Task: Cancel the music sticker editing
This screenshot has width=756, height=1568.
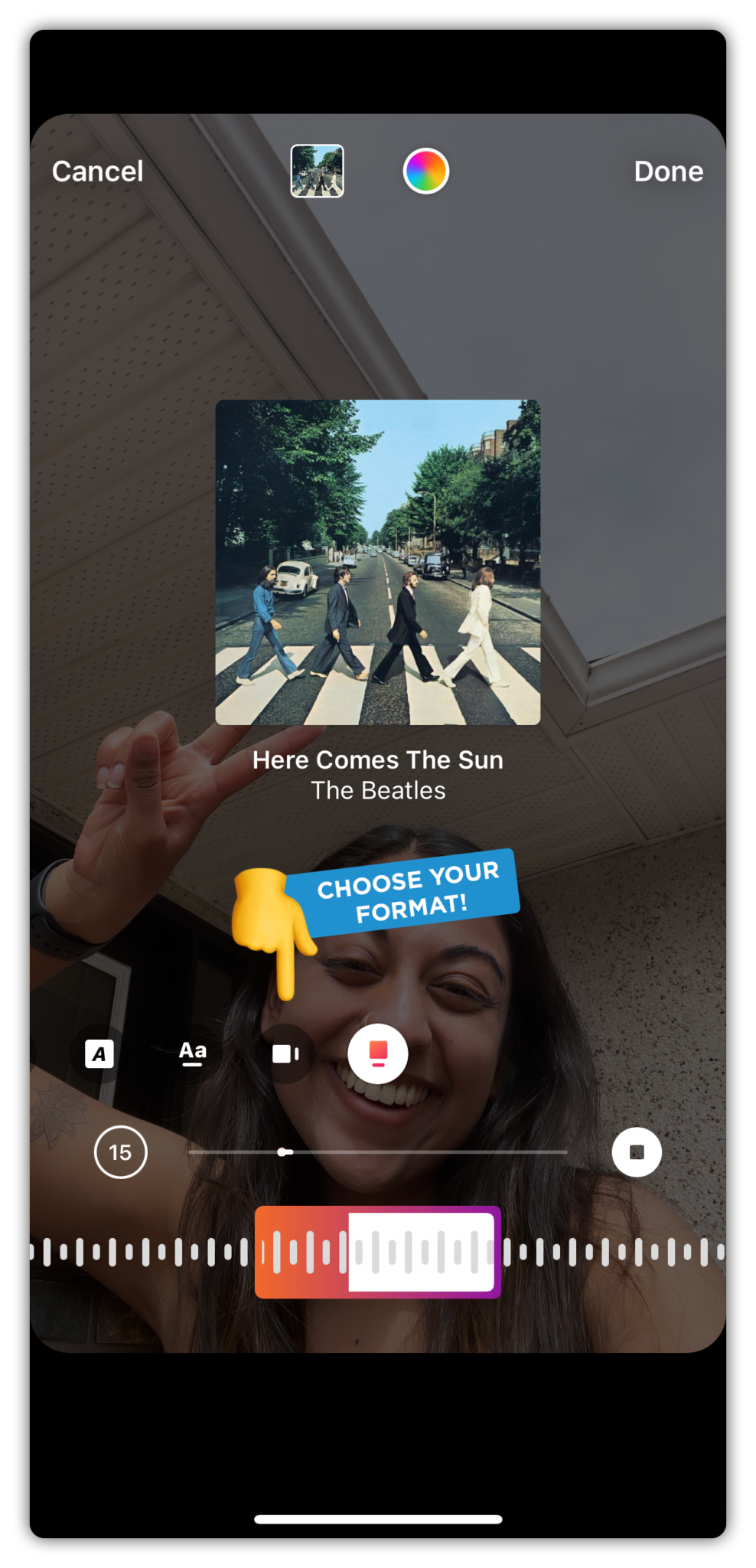Action: click(97, 171)
